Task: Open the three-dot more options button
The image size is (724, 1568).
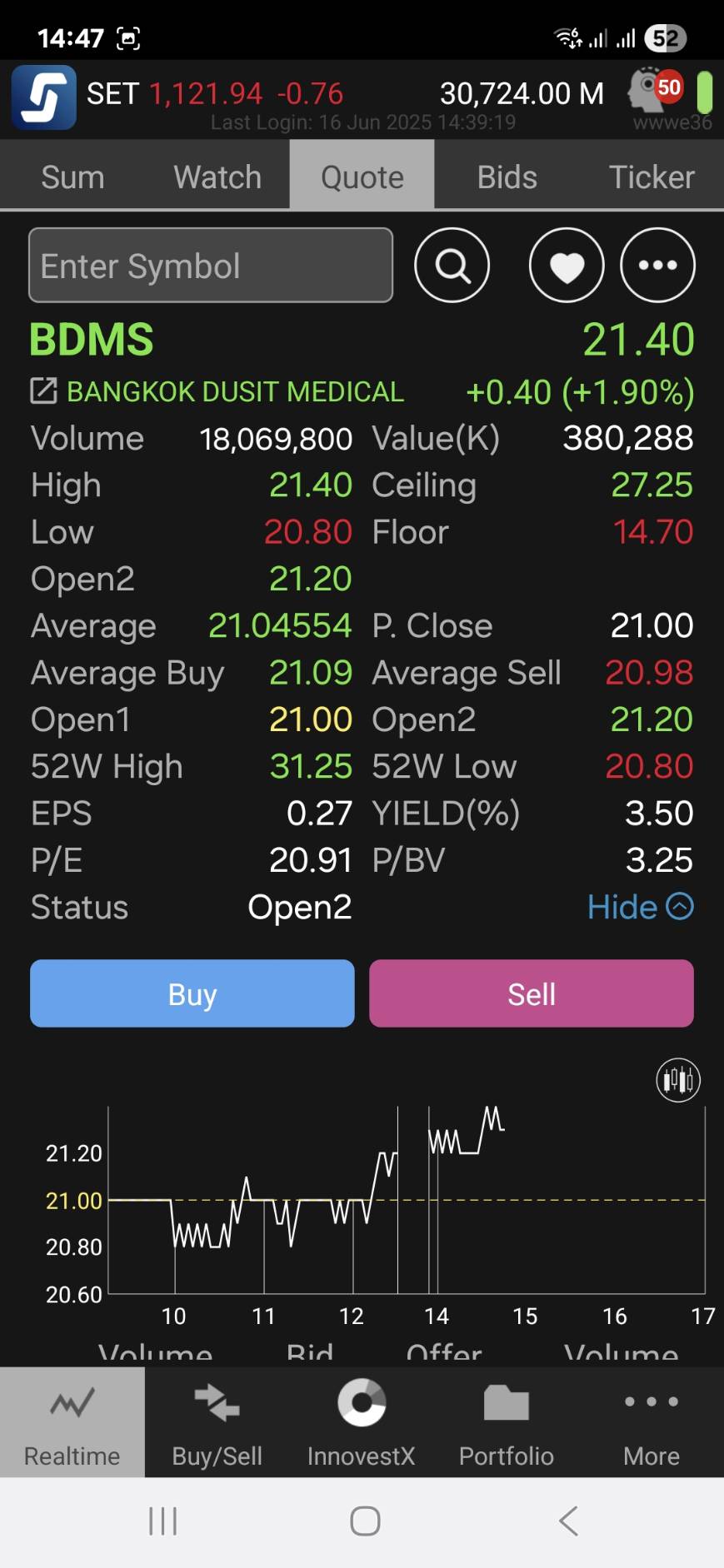Action: [657, 266]
